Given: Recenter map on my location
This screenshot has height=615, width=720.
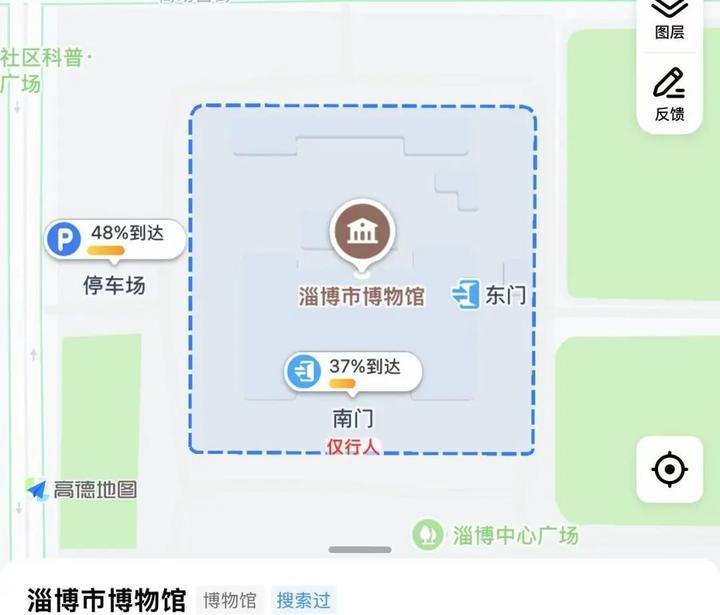Looking at the screenshot, I should click(669, 469).
